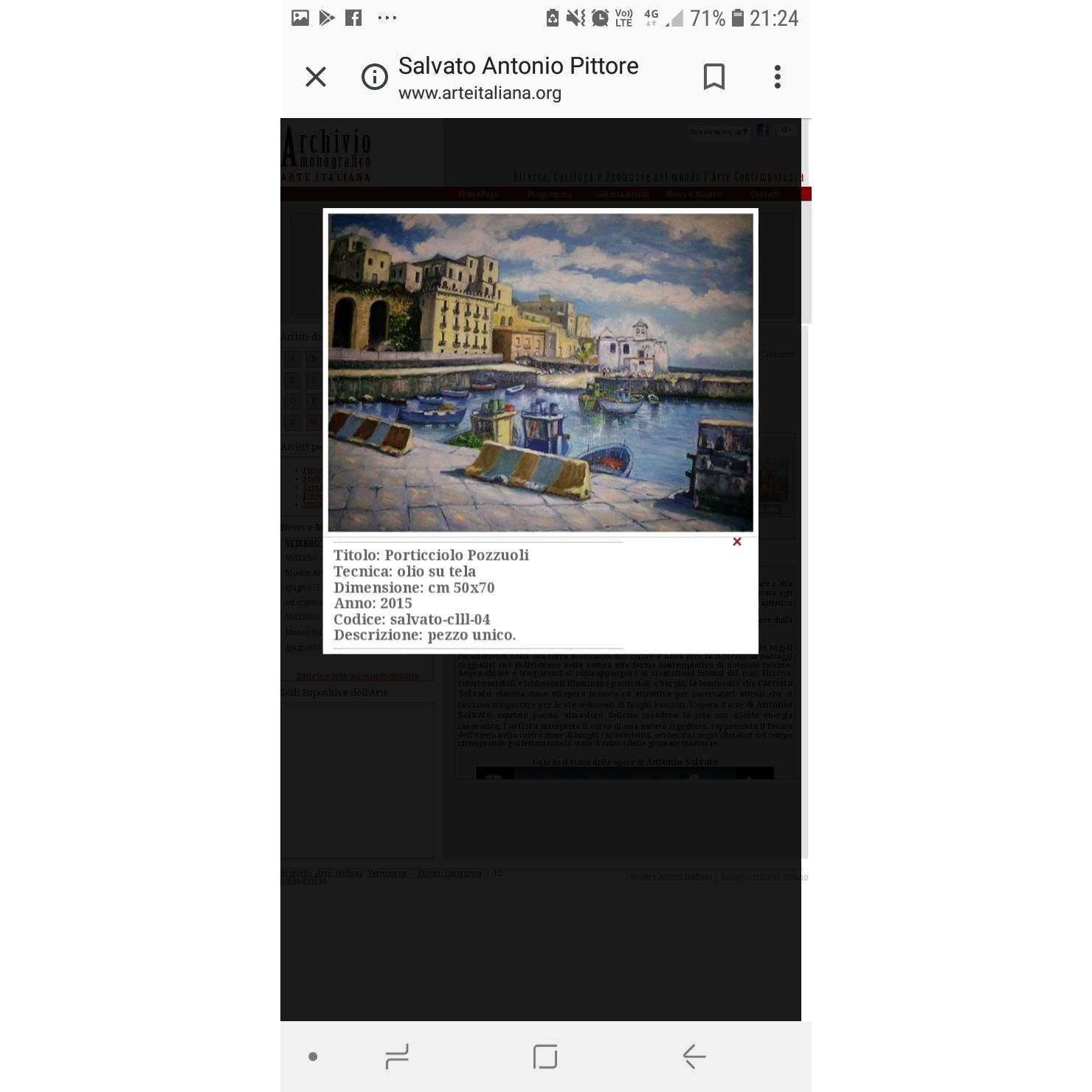View site information icon
The image size is (1092, 1092).
(x=374, y=77)
